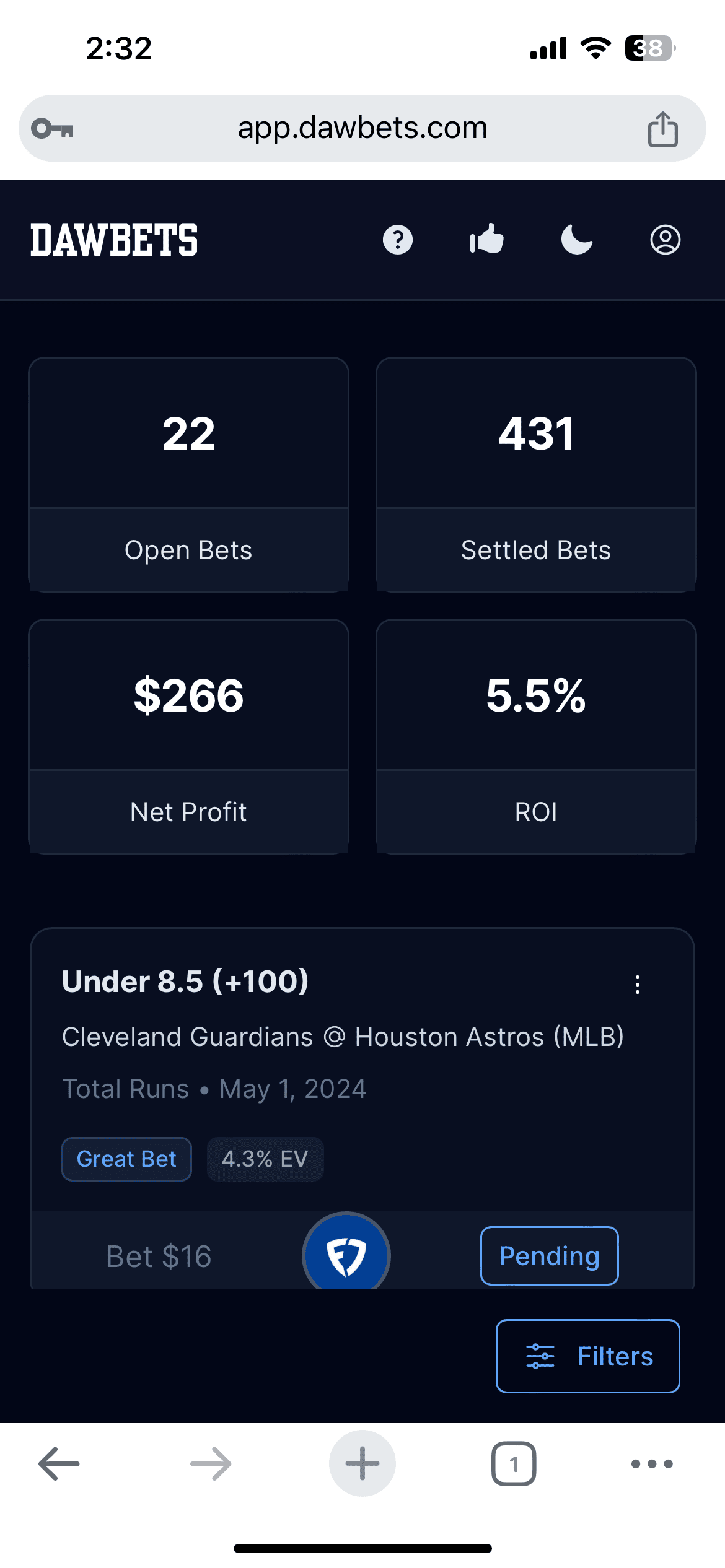
Task: Toggle the Great Bet badge filter
Action: [126, 1159]
